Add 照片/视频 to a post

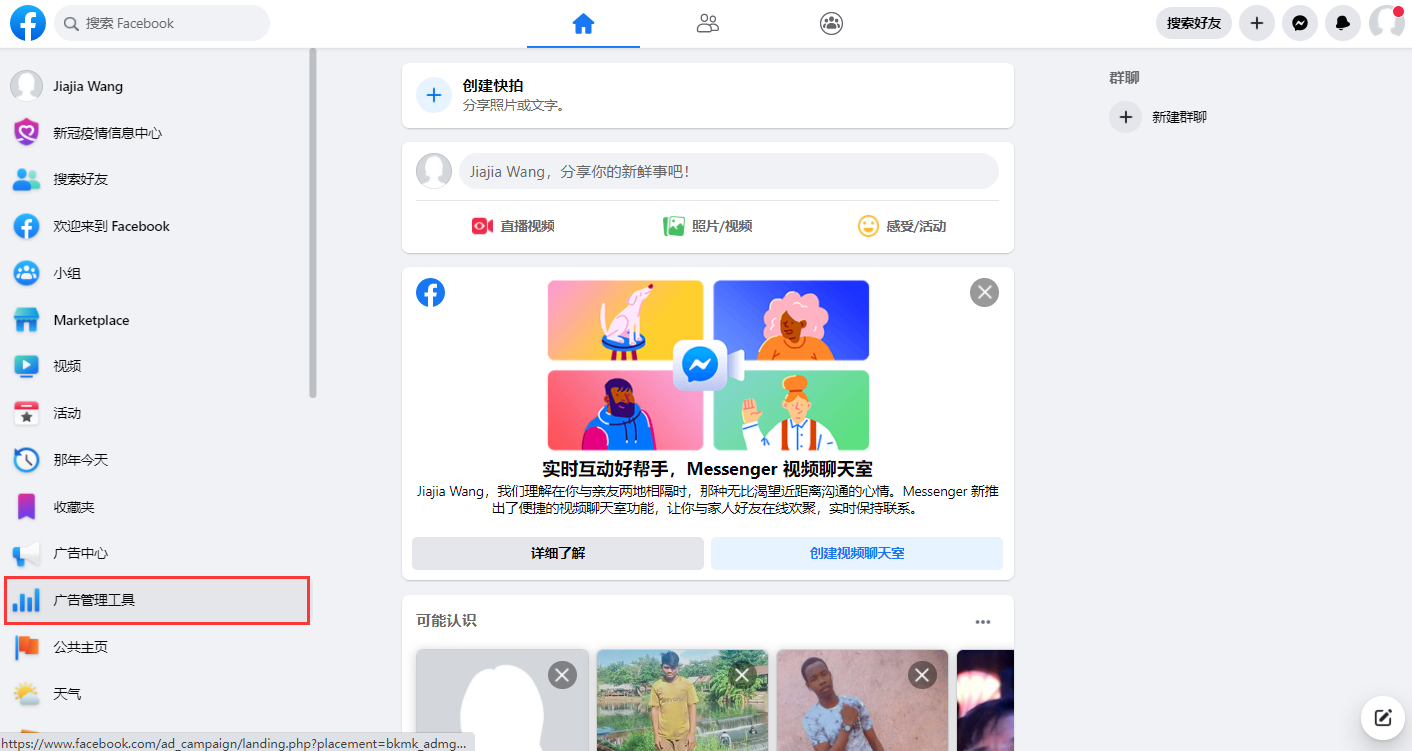pyautogui.click(x=708, y=226)
